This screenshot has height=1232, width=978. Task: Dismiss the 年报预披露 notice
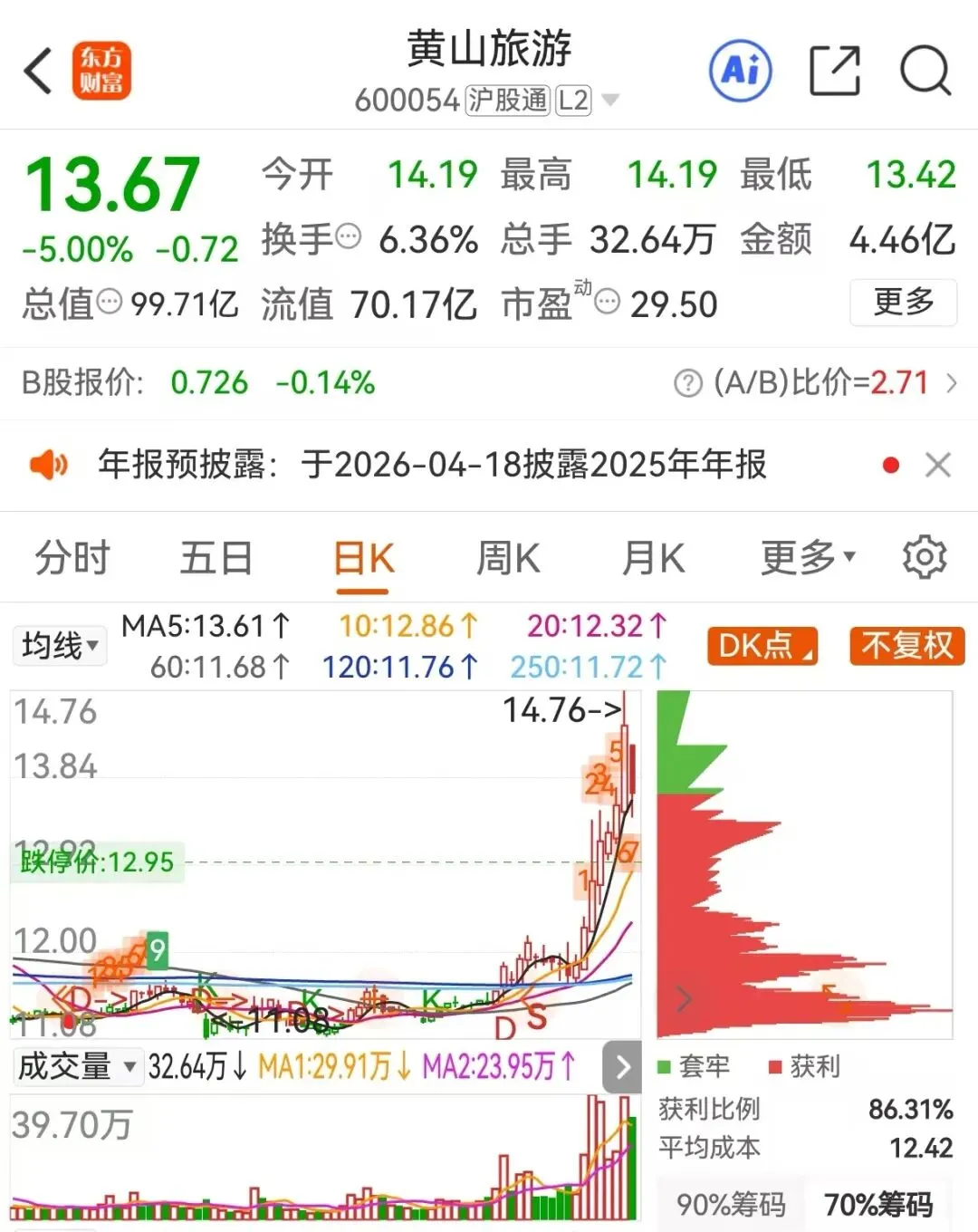pos(938,465)
